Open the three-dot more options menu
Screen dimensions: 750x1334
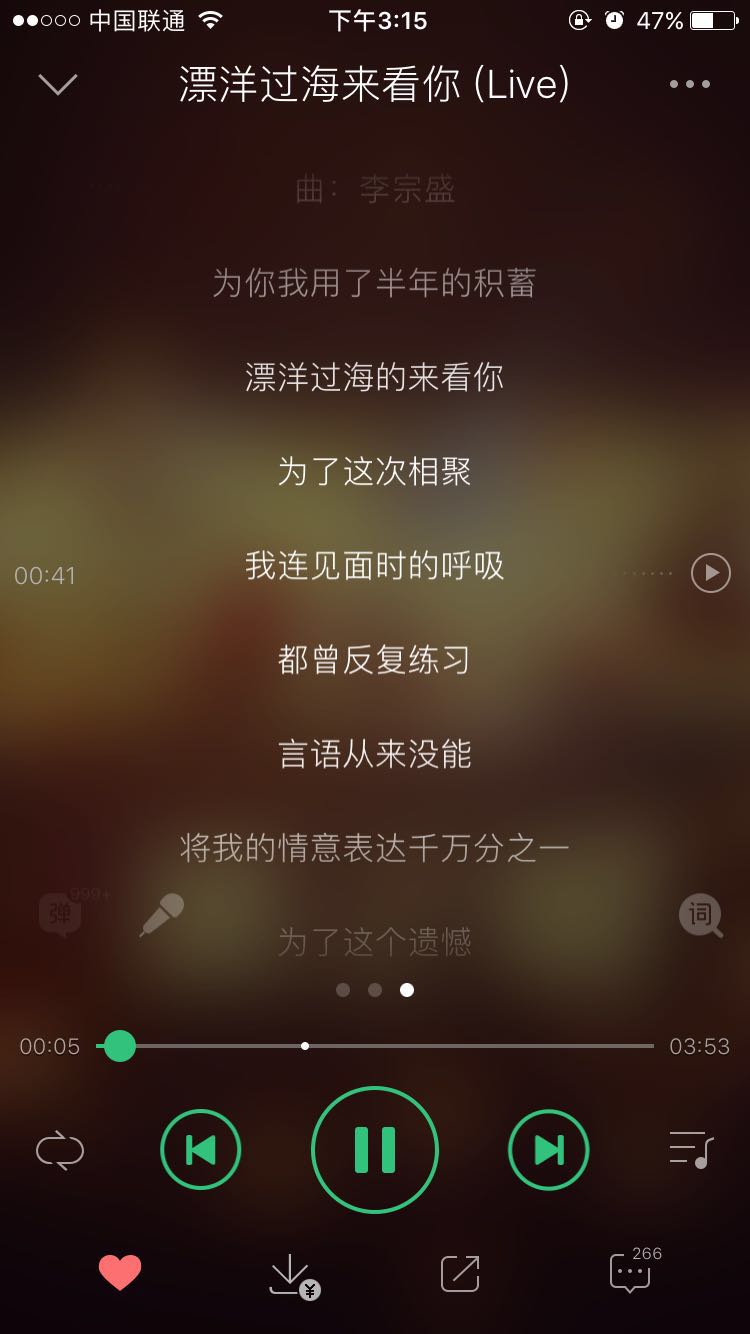pos(690,84)
